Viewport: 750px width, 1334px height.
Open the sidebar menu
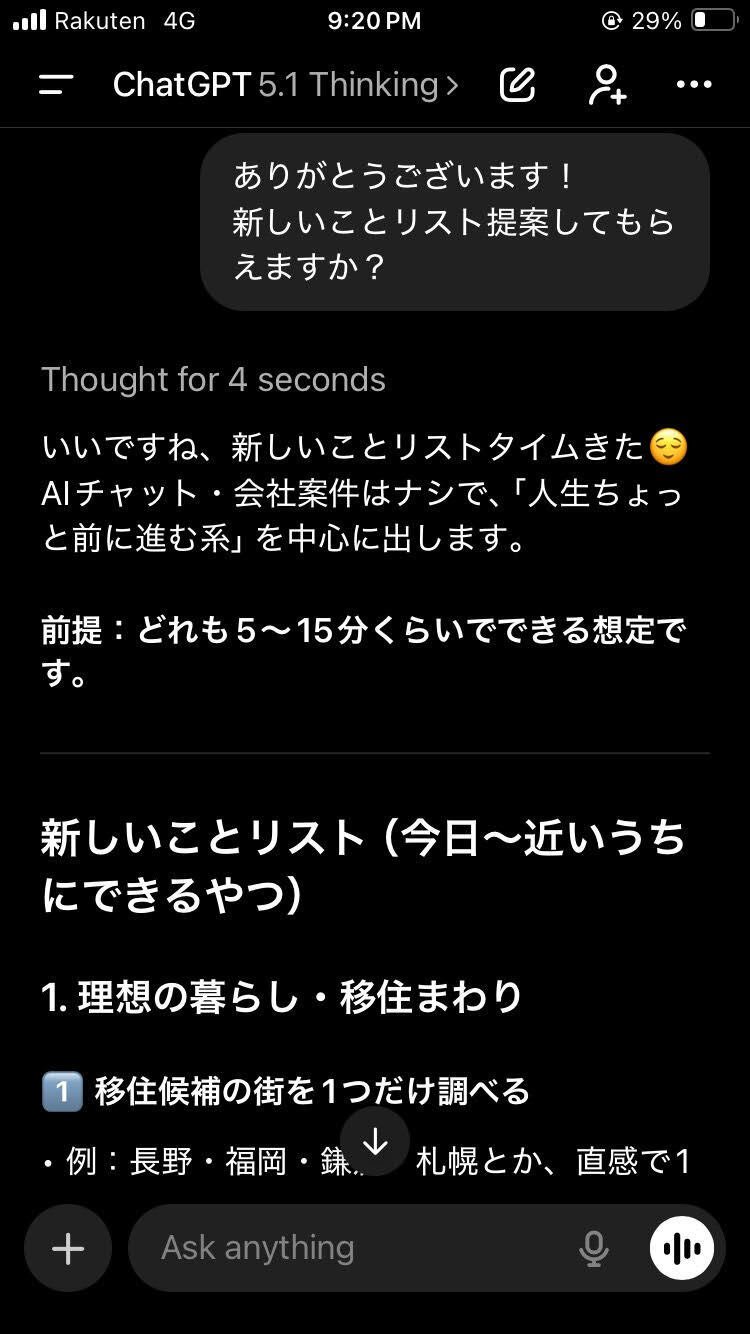coord(55,84)
